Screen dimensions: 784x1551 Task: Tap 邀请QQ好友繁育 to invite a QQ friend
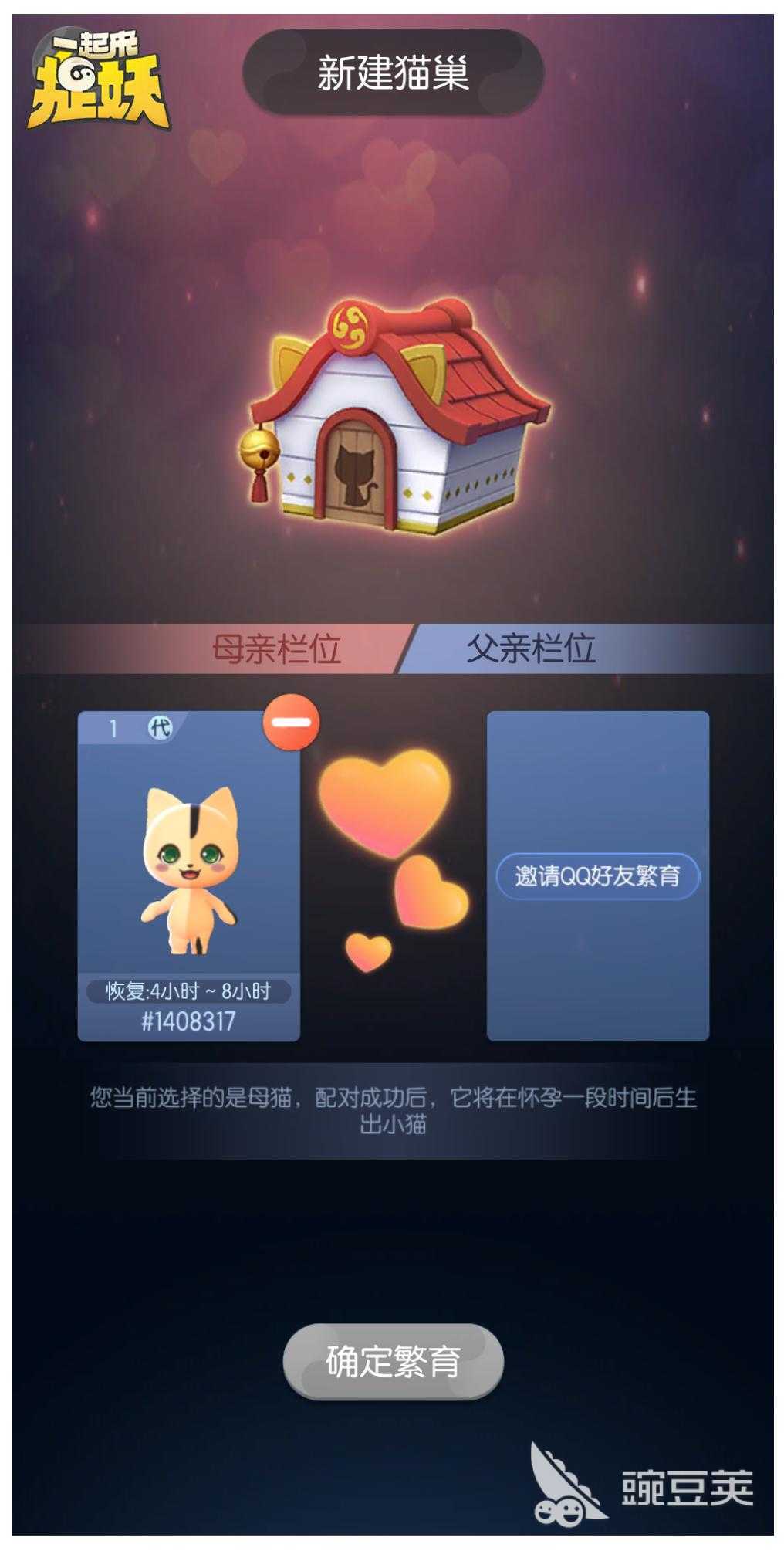tap(596, 875)
